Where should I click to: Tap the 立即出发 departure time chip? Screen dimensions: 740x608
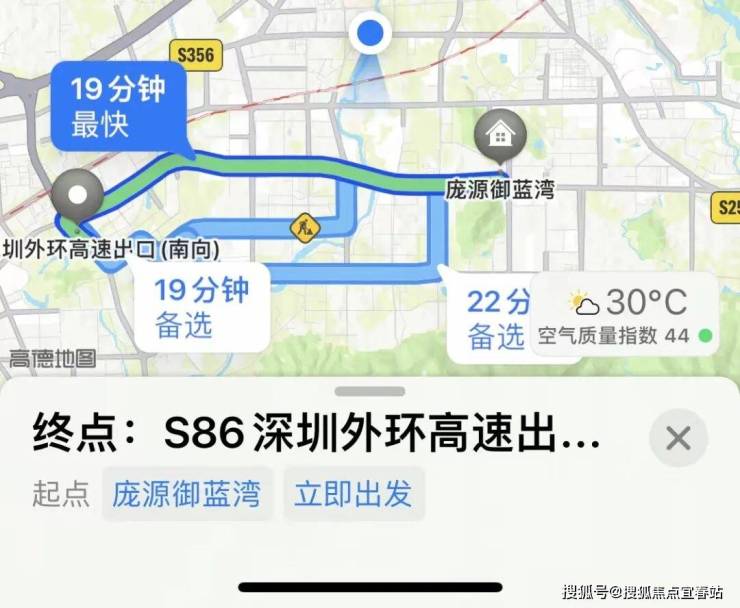pos(353,494)
